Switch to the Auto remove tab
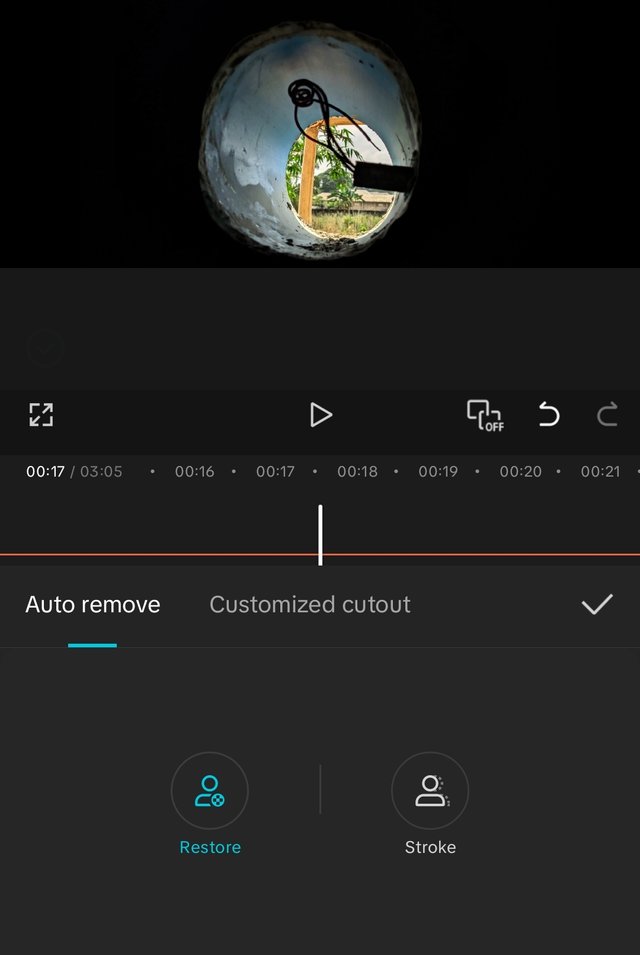640x955 pixels. click(x=93, y=605)
